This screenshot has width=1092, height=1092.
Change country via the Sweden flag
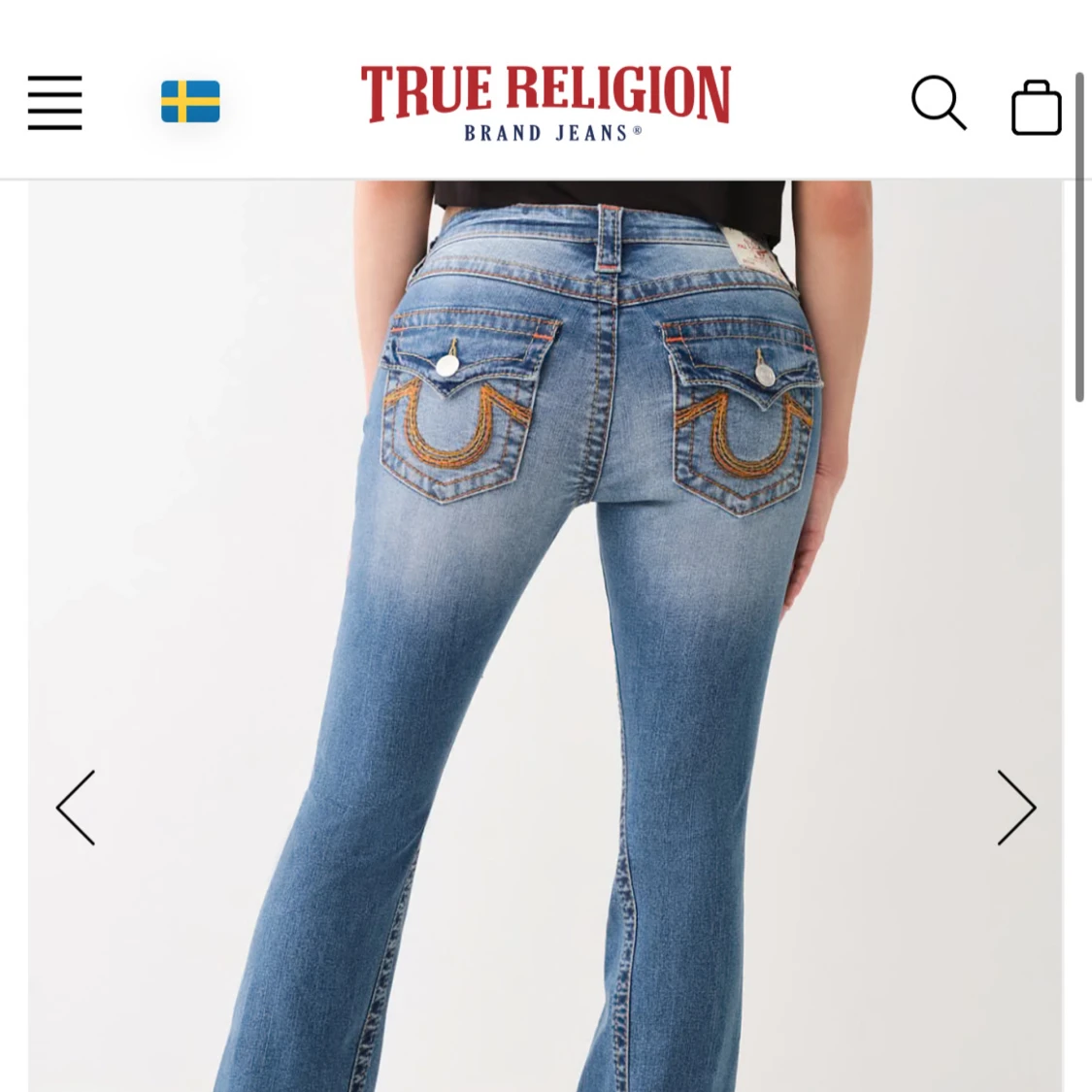point(190,102)
